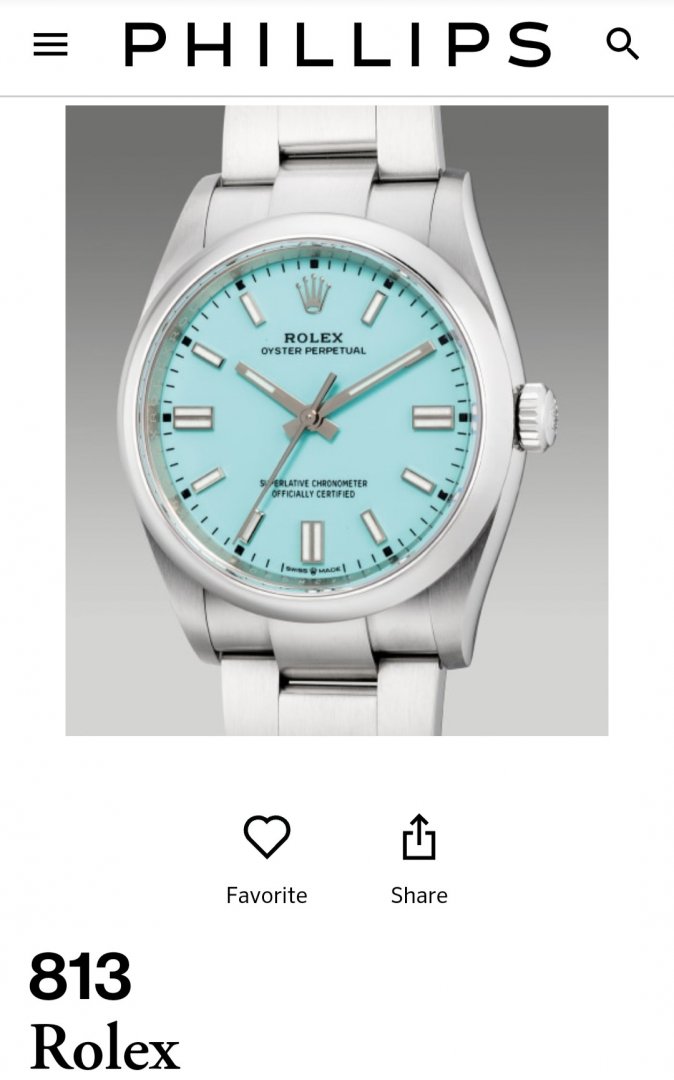
Task: Share this Rolex lot
Action: coord(419,838)
